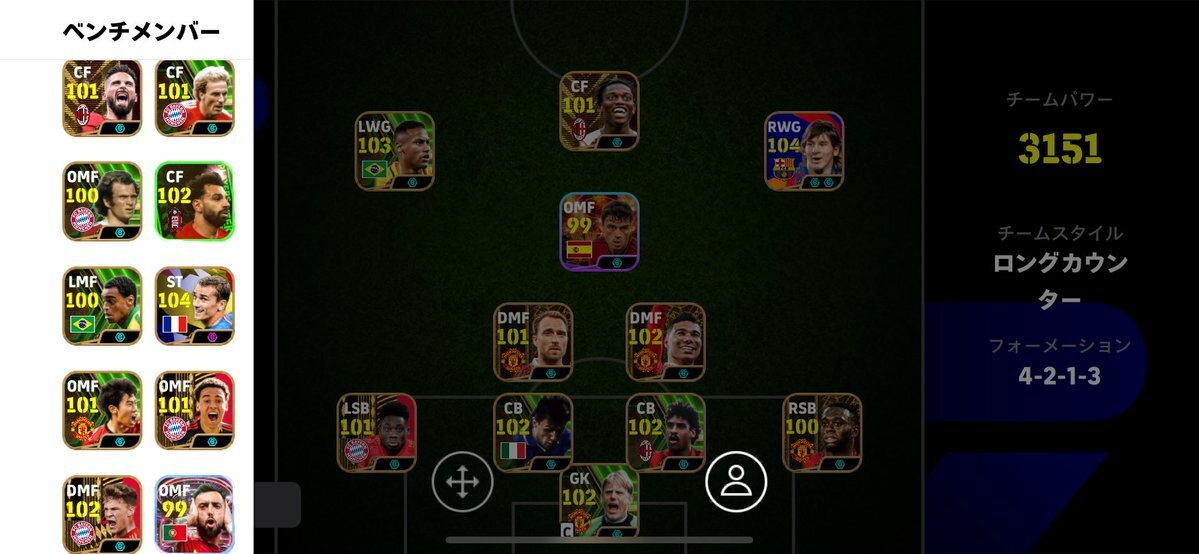Choose the DMF 102 starting midfielder card
This screenshot has width=1199, height=554.
click(665, 342)
